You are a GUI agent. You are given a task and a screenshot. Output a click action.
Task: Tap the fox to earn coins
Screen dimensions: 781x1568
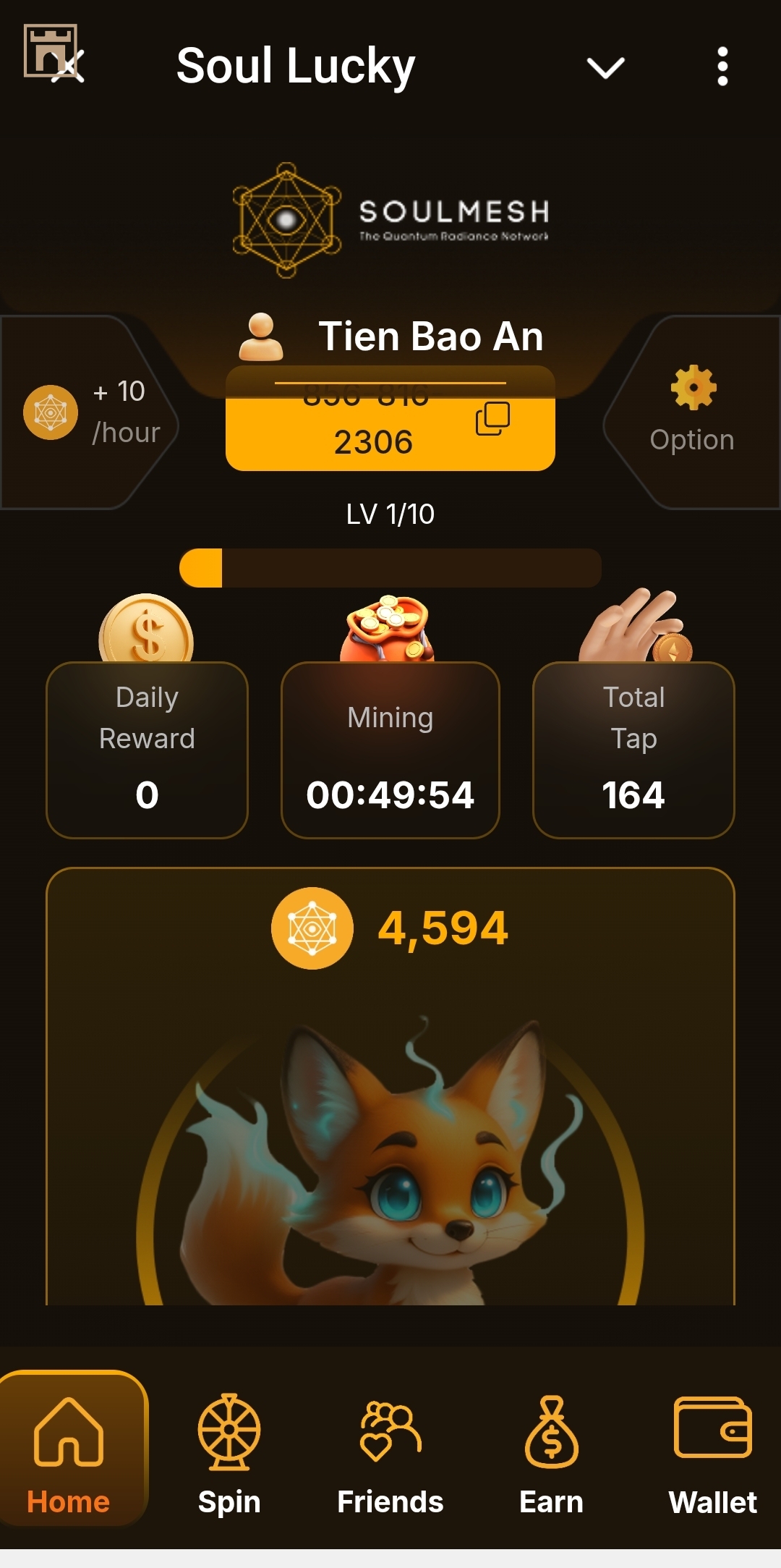tap(390, 1172)
